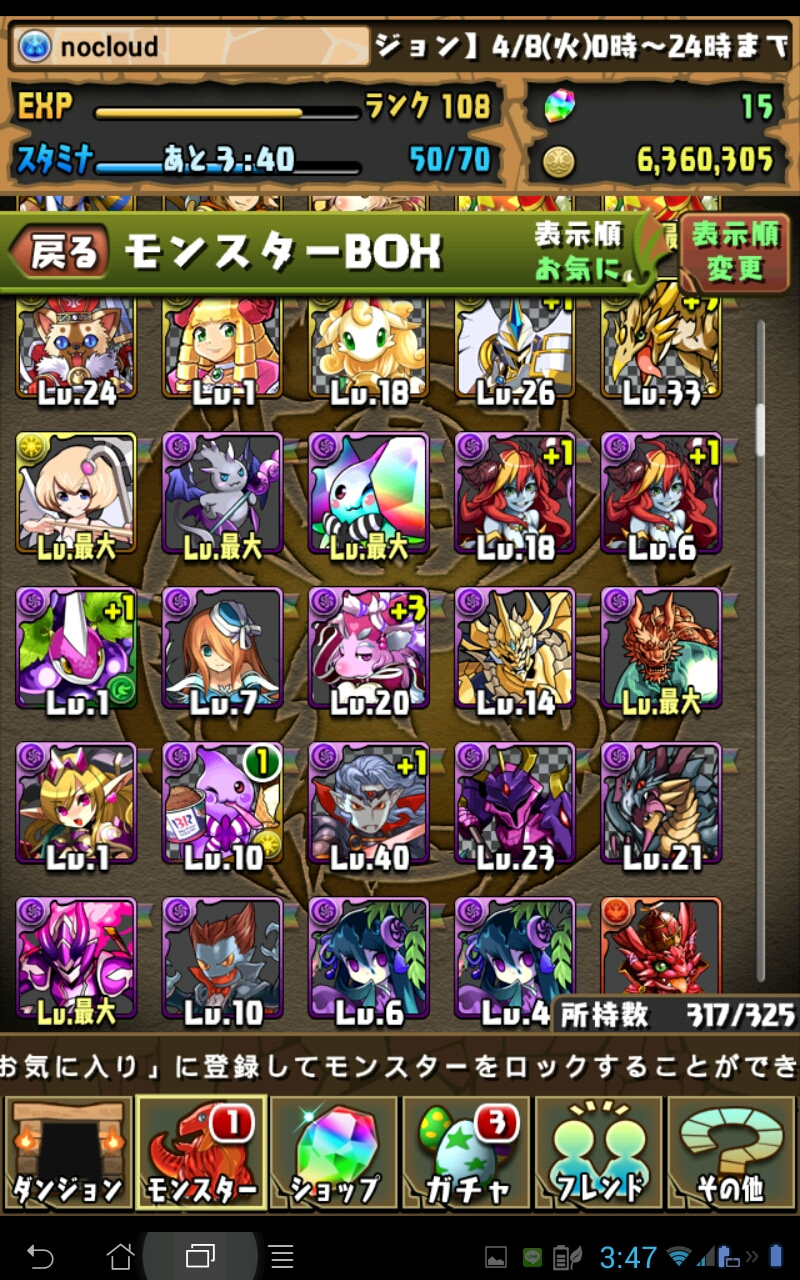Select the purple ice cream monster Lv.10
The width and height of the screenshot is (800, 1280).
tap(223, 803)
